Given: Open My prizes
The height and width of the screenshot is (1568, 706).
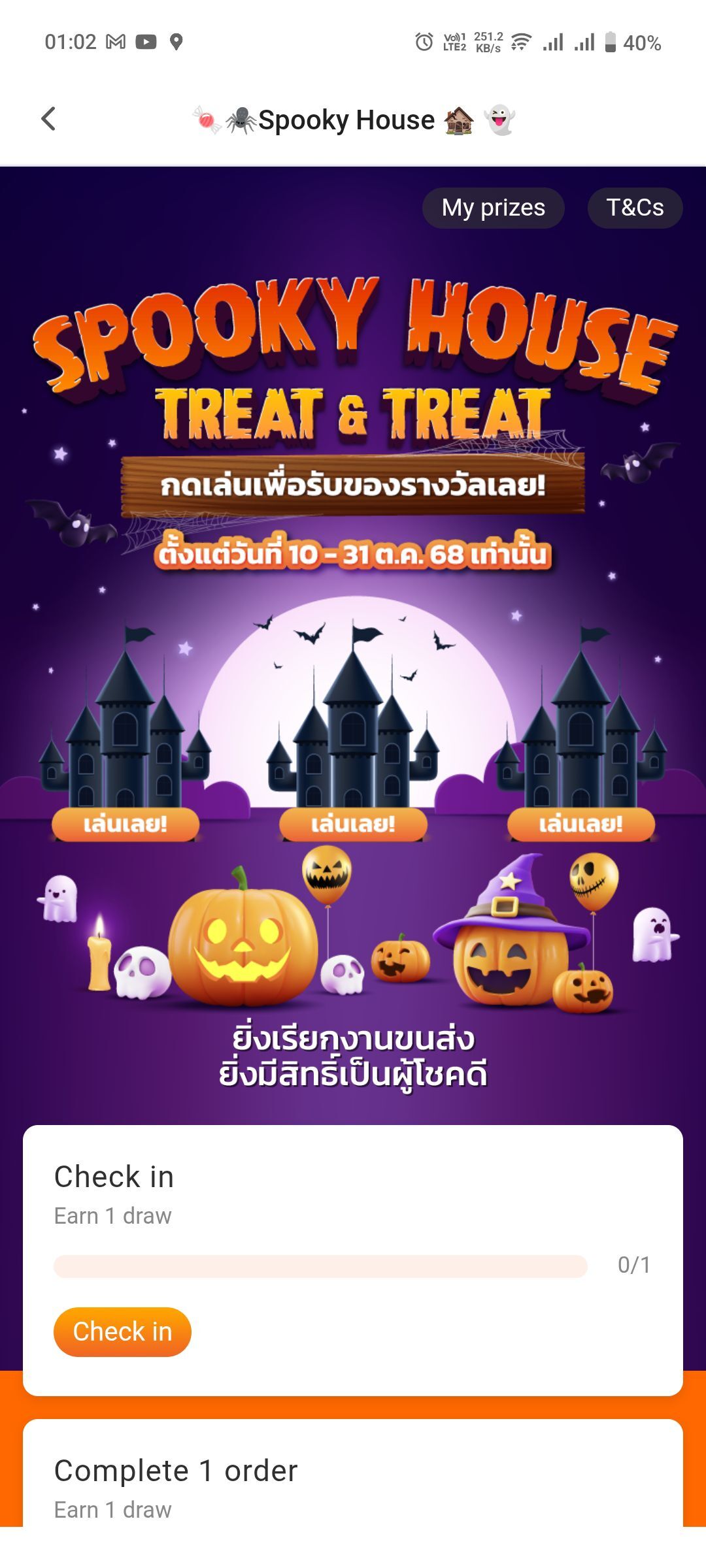Looking at the screenshot, I should [493, 208].
